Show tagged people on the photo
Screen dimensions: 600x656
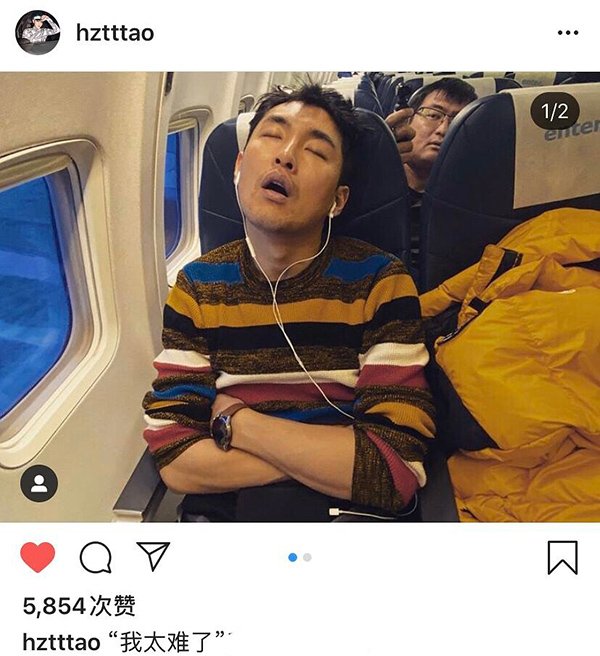[39, 484]
